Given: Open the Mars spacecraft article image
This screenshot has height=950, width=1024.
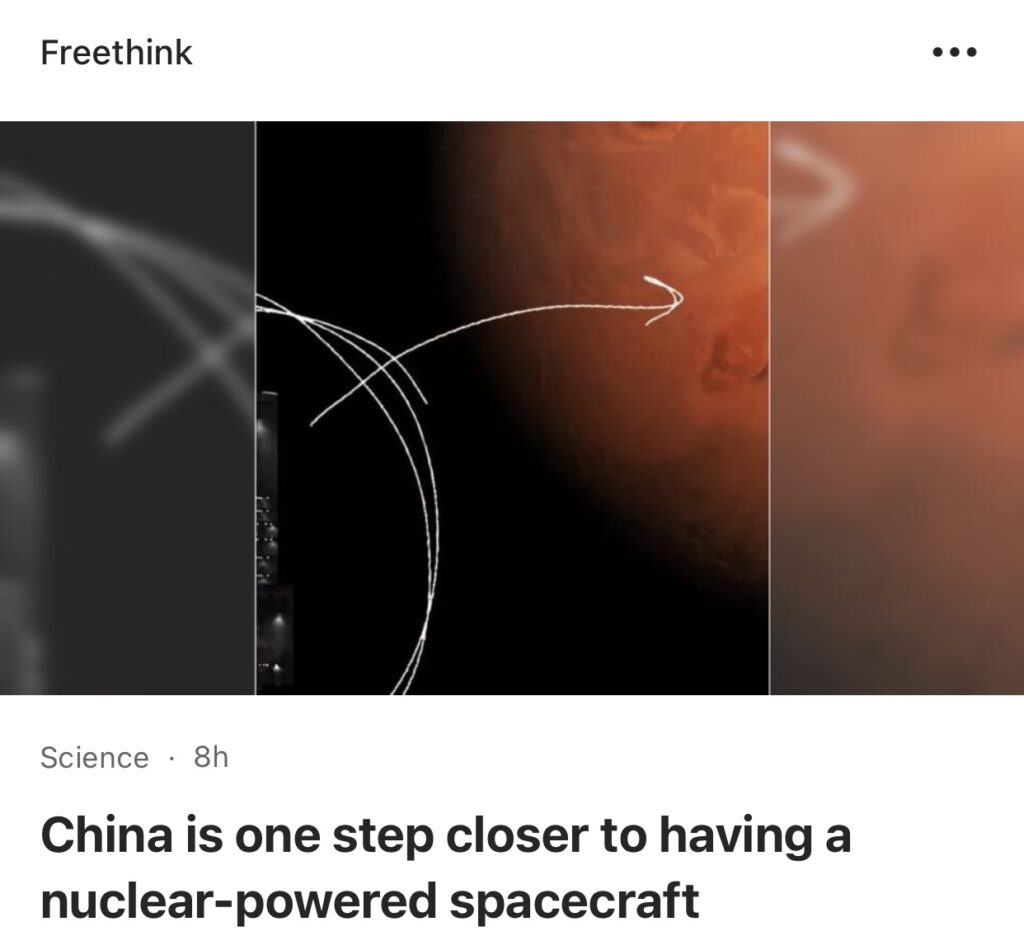Looking at the screenshot, I should (512, 407).
